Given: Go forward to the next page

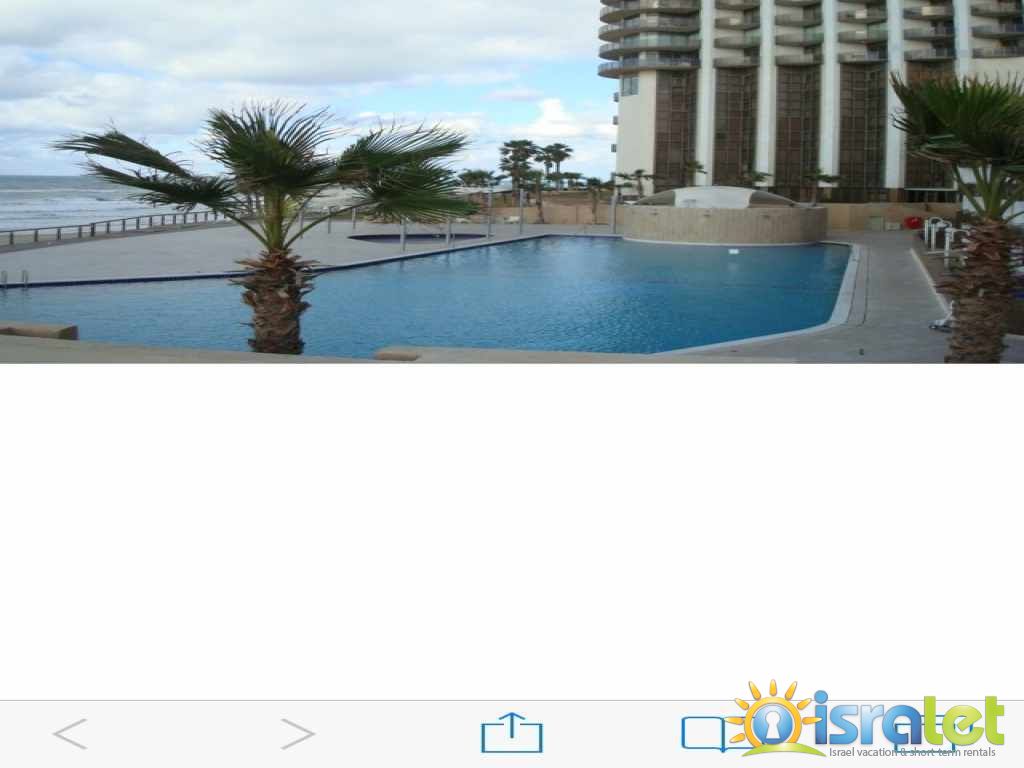Looking at the screenshot, I should pyautogui.click(x=297, y=734).
